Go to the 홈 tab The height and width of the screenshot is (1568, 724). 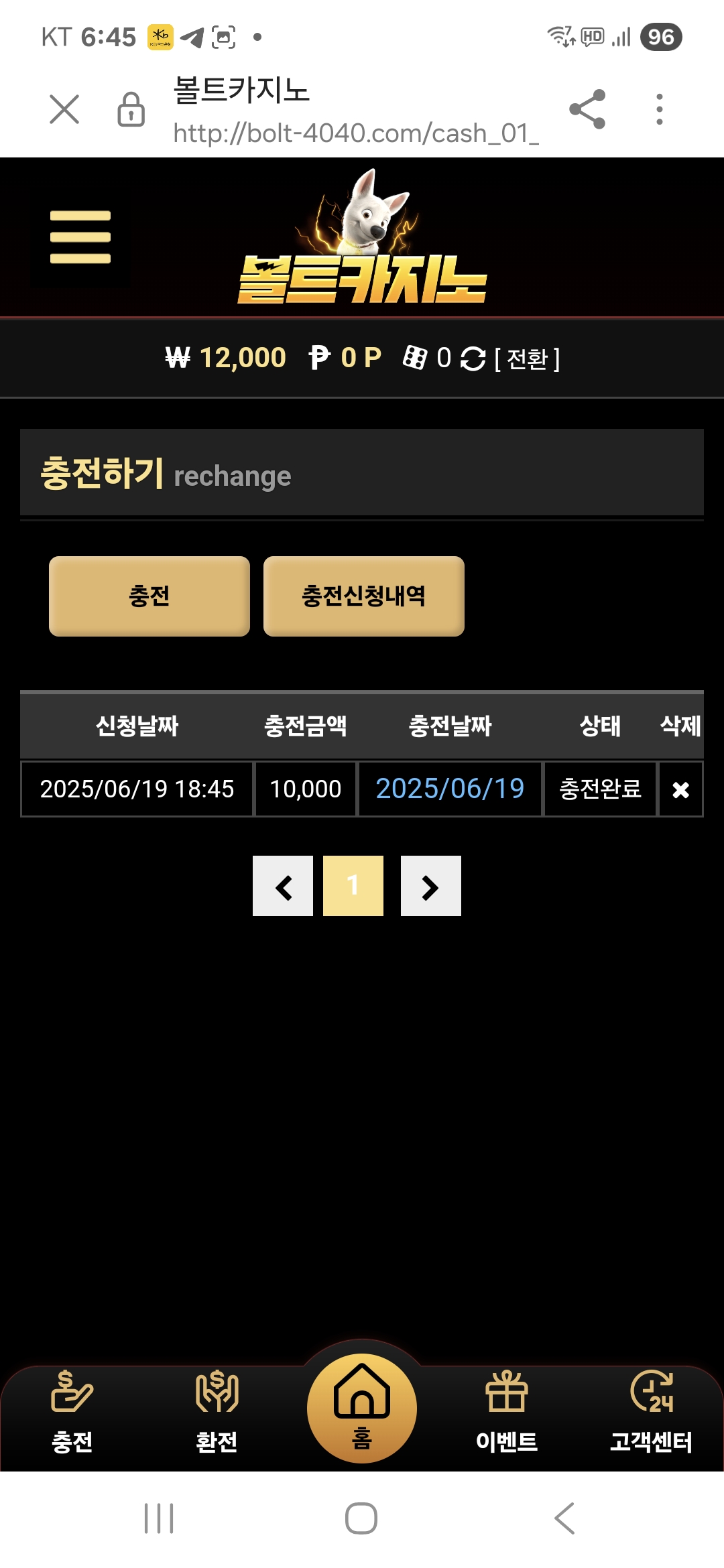pos(362,1407)
